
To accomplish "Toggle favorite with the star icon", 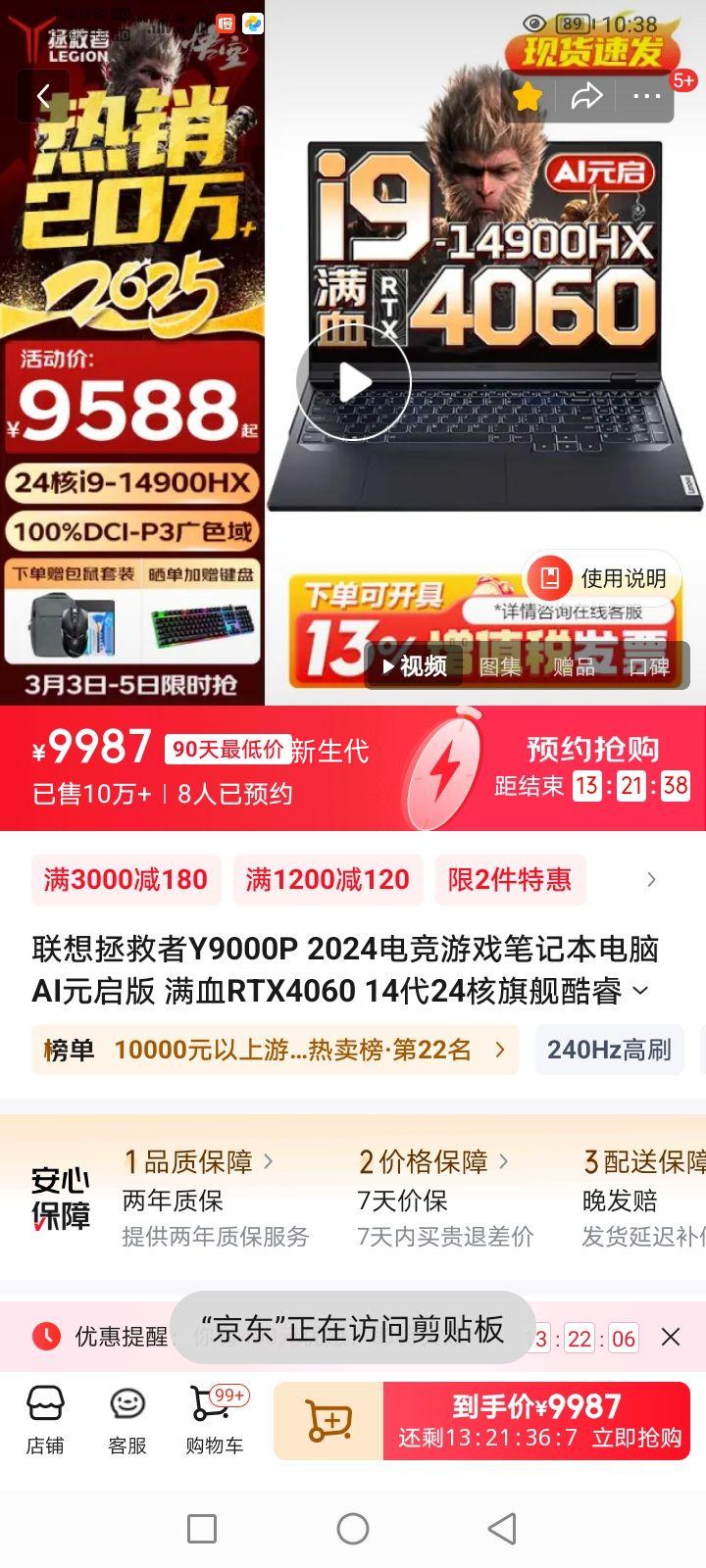I will click(x=529, y=95).
